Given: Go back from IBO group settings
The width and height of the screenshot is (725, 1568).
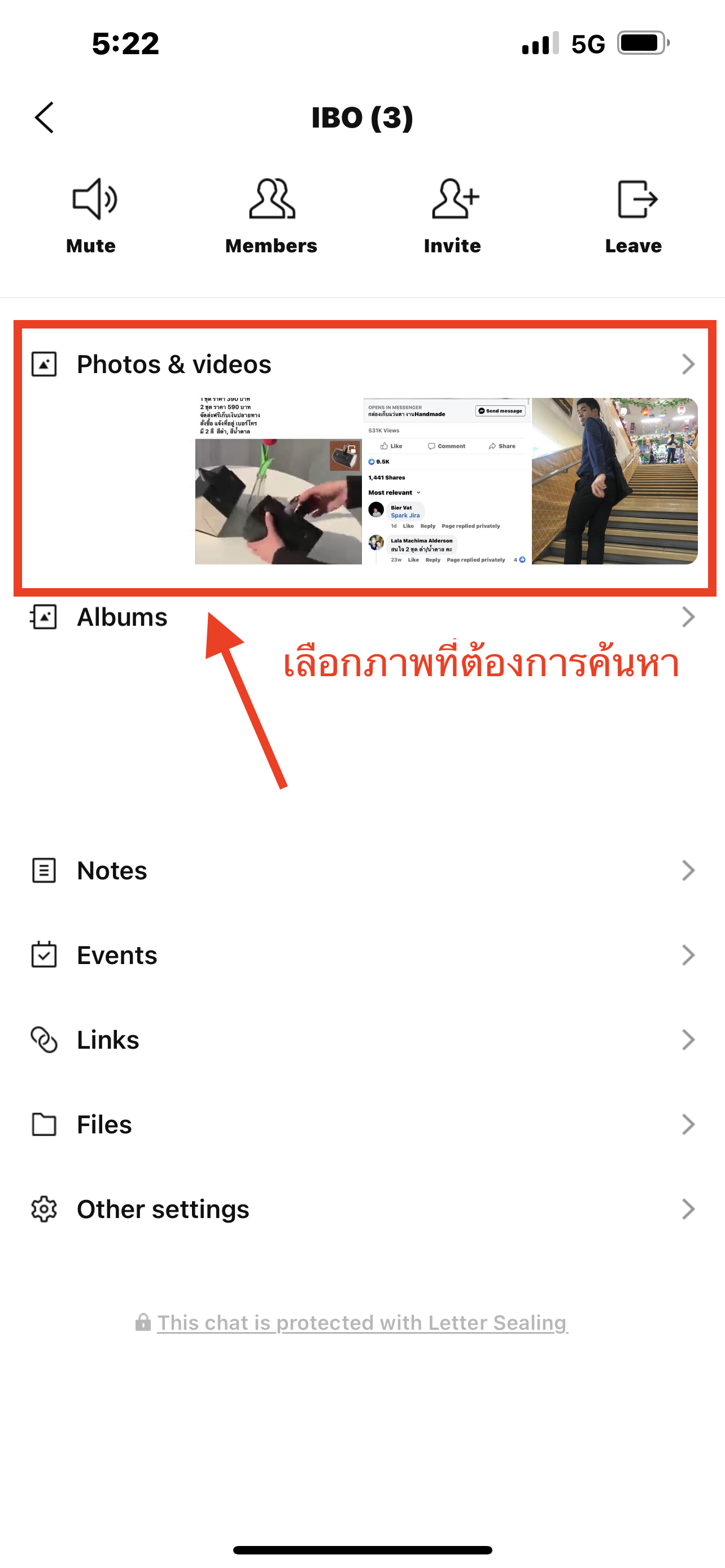Looking at the screenshot, I should point(45,117).
